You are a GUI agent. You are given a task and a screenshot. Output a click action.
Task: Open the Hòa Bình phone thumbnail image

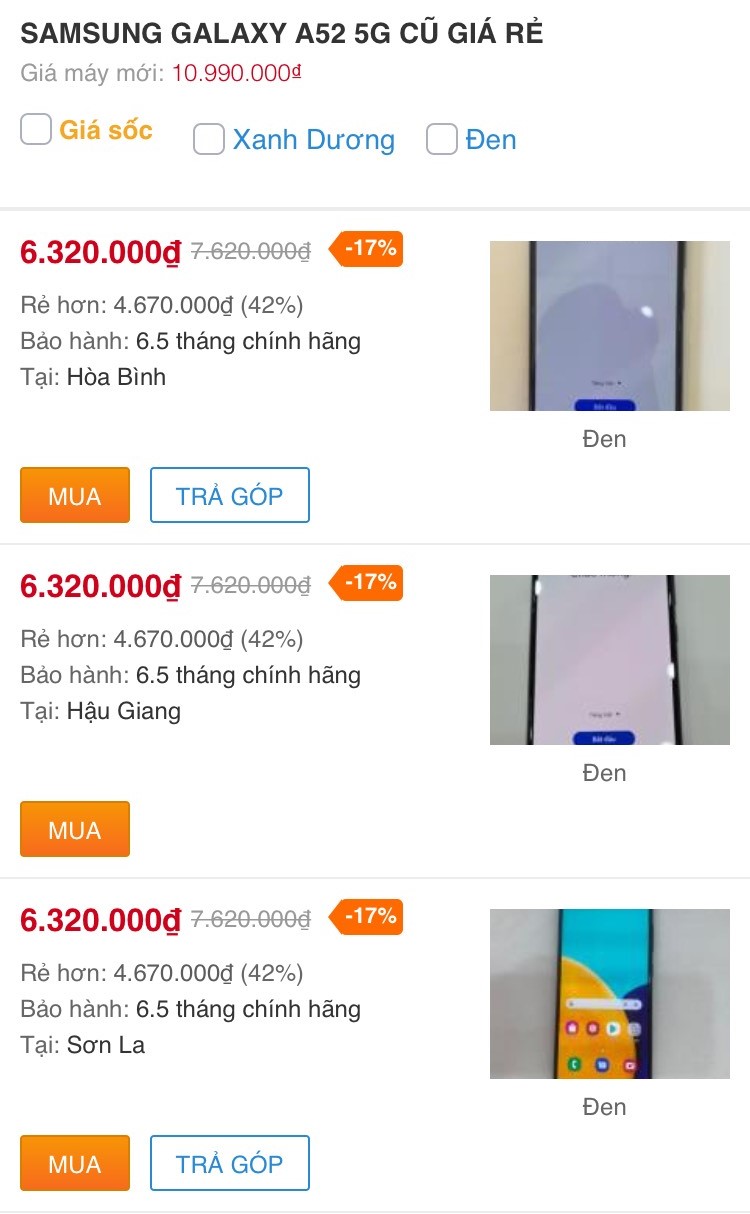609,325
